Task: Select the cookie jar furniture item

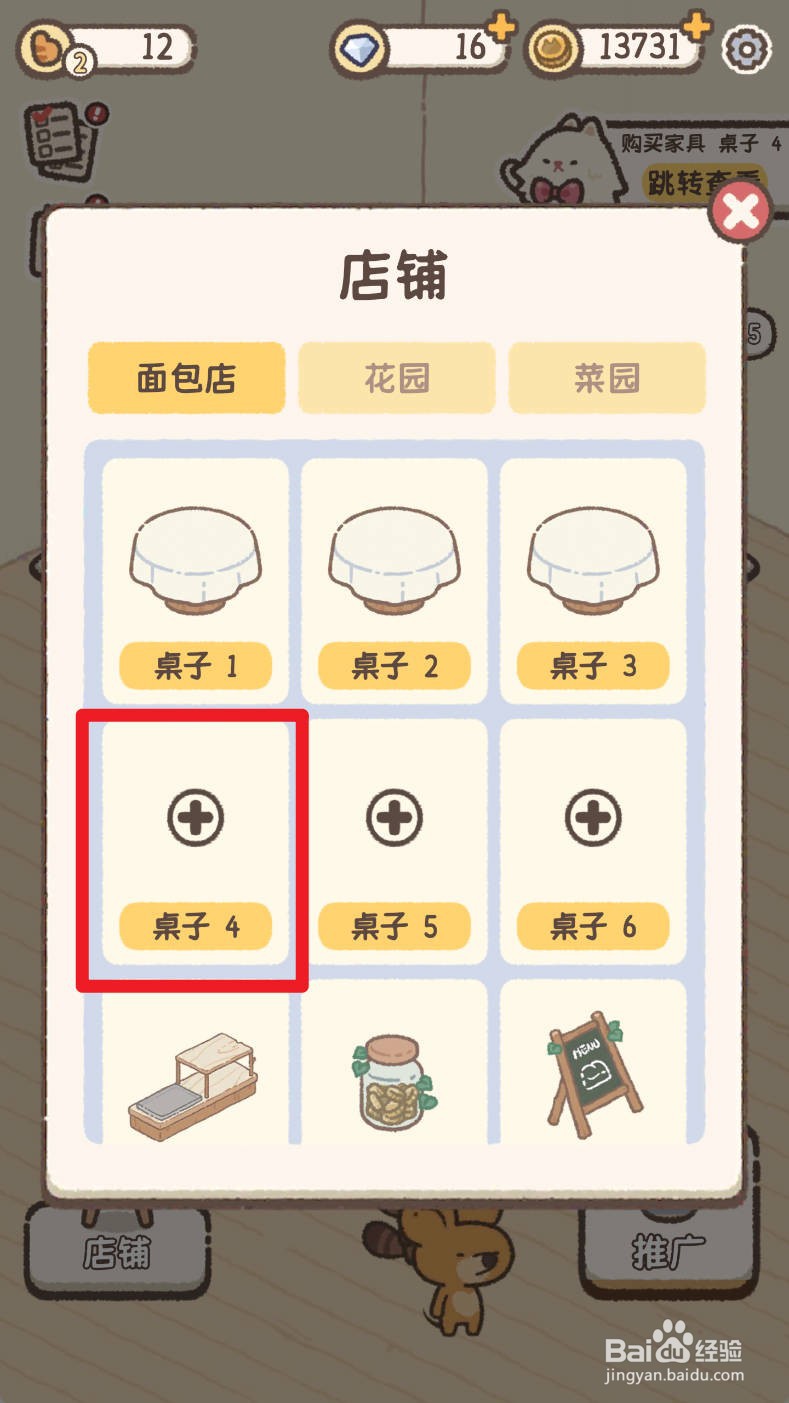Action: [394, 1080]
